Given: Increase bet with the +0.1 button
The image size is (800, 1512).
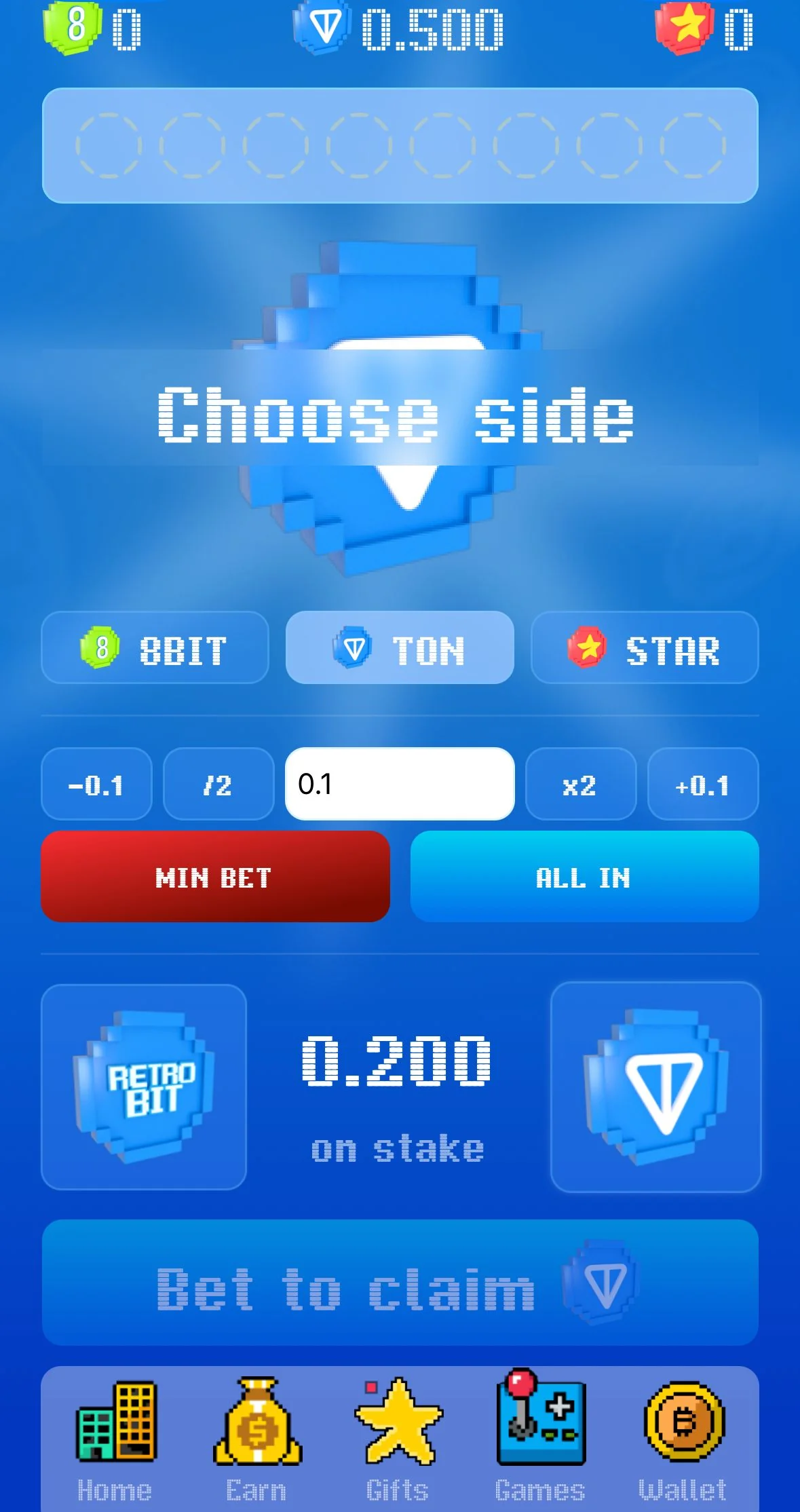Looking at the screenshot, I should (703, 784).
